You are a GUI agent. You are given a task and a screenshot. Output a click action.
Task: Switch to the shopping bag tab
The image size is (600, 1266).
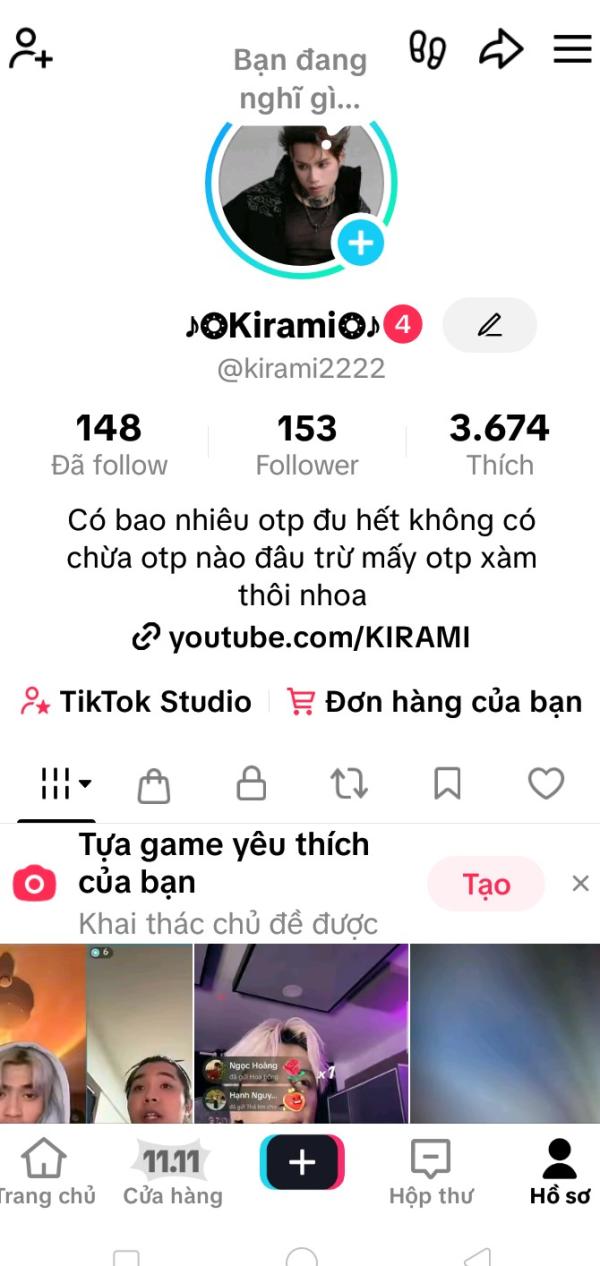pos(153,785)
